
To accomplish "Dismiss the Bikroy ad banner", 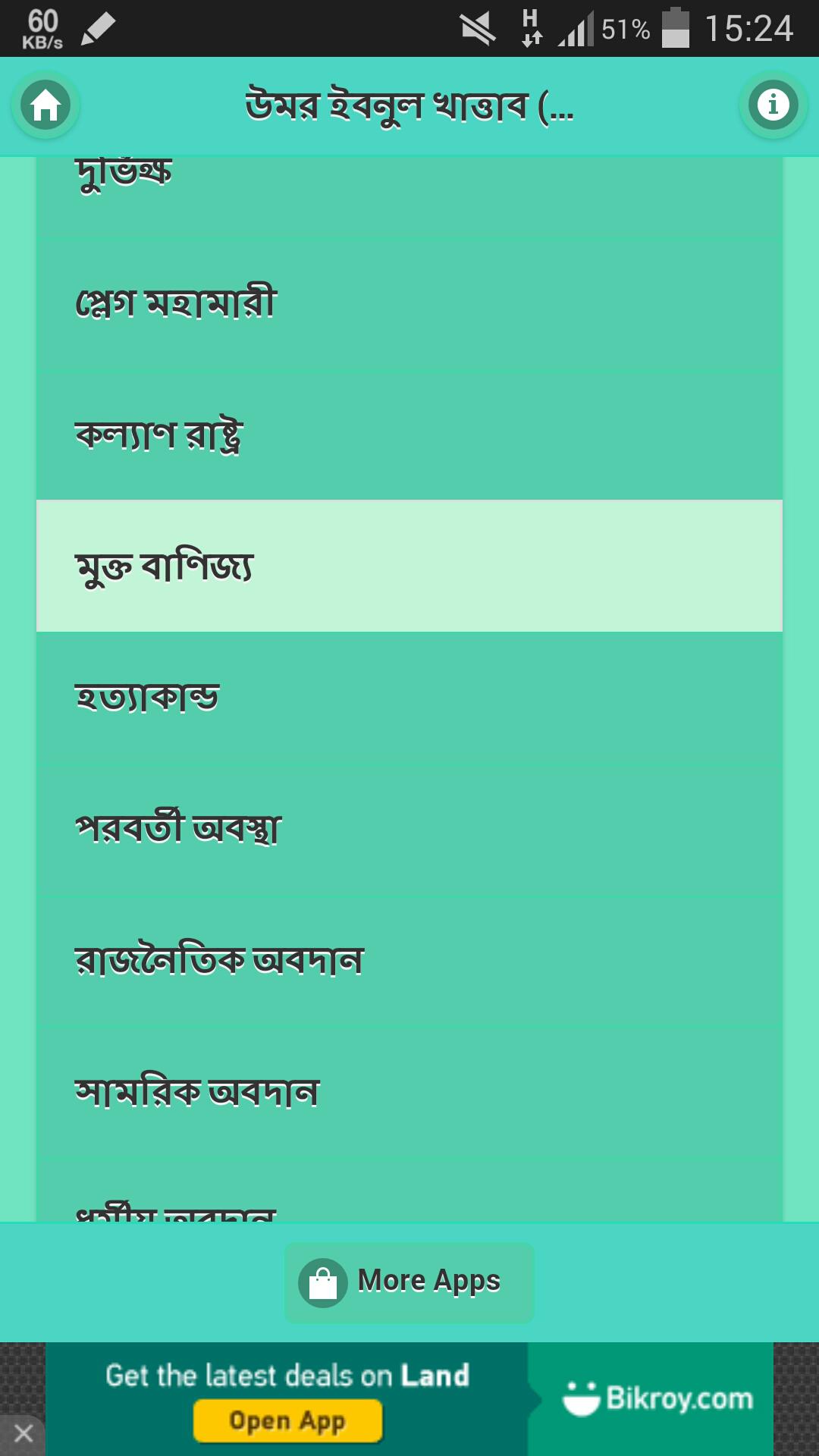I will [x=23, y=1433].
